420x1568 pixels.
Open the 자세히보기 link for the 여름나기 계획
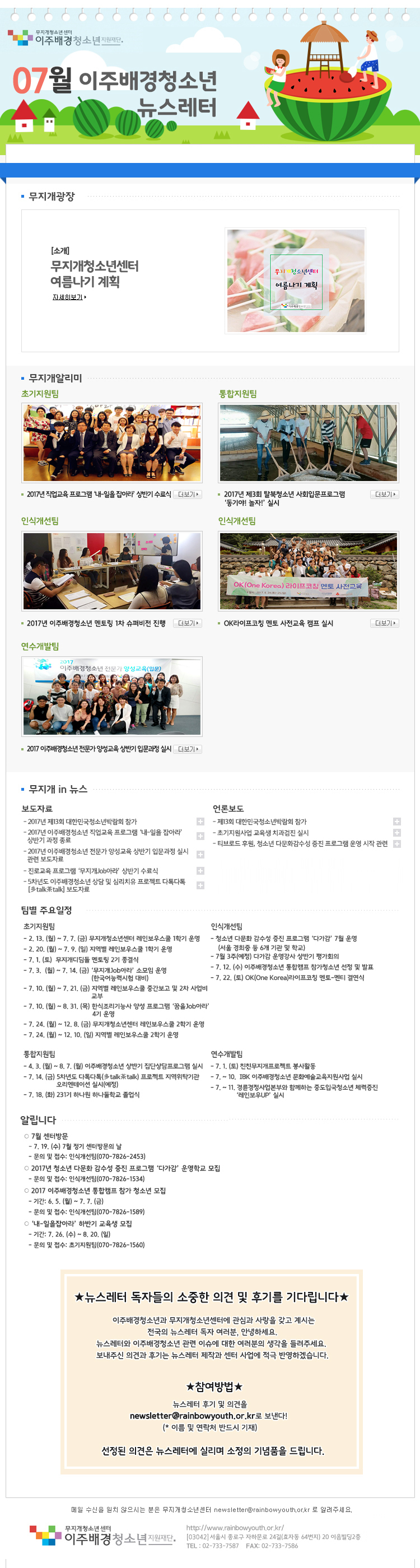(69, 297)
